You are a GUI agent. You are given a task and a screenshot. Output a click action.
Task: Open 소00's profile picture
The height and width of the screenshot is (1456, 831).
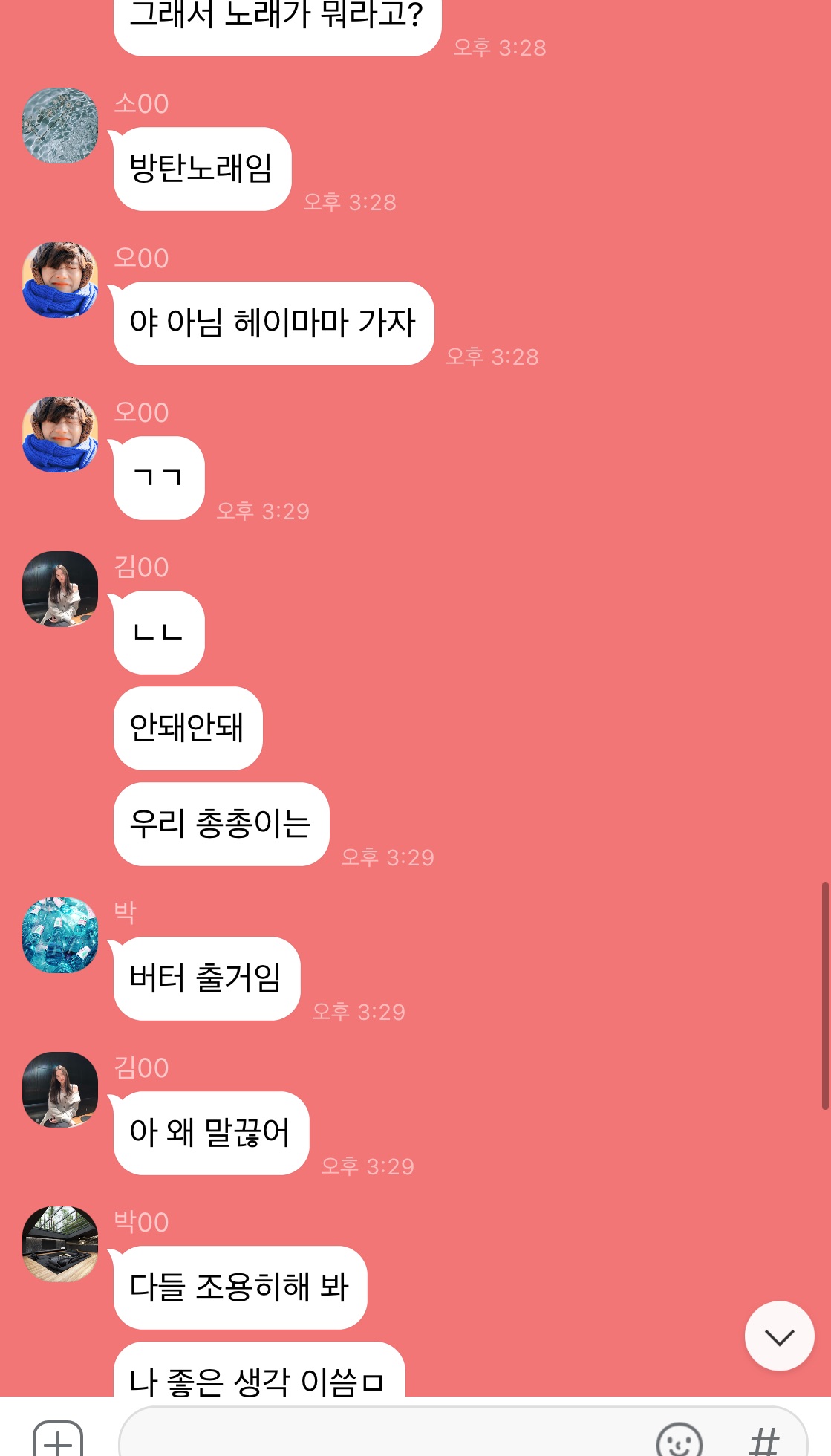[x=60, y=126]
